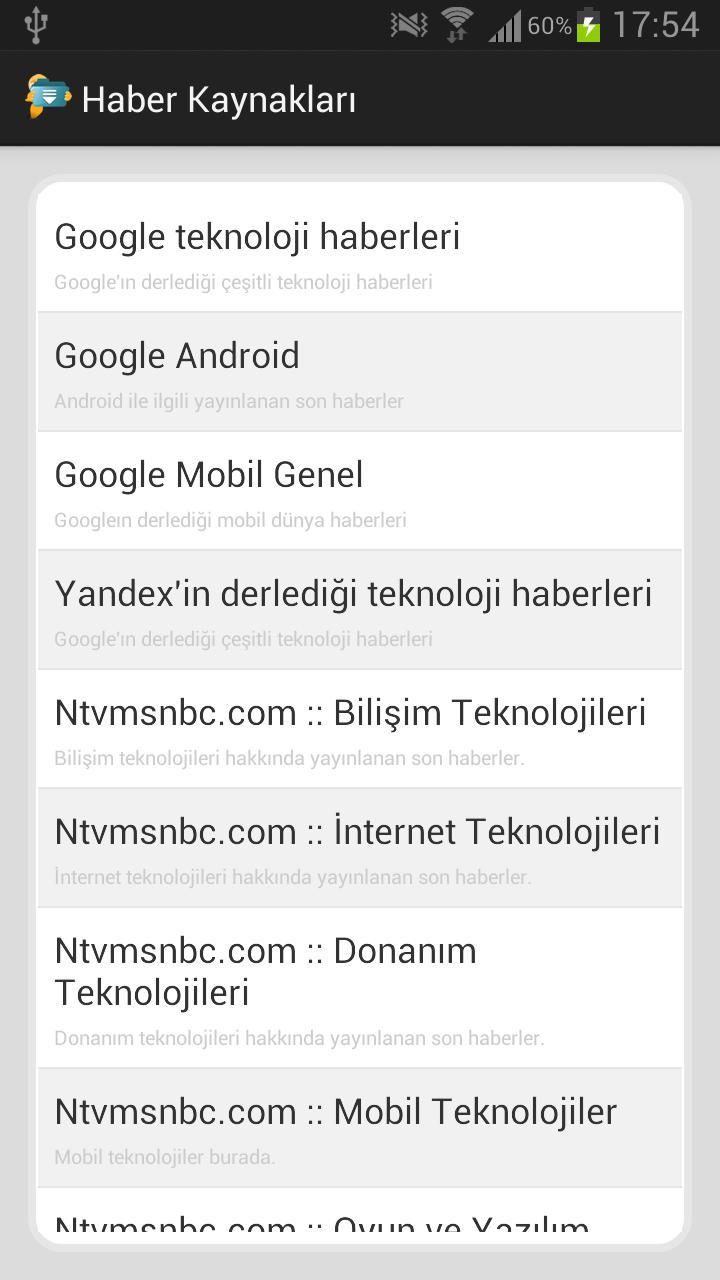Select Ntvmsnbc.com Donanım Teknolojileri source
The height and width of the screenshot is (1280, 720).
(x=360, y=985)
